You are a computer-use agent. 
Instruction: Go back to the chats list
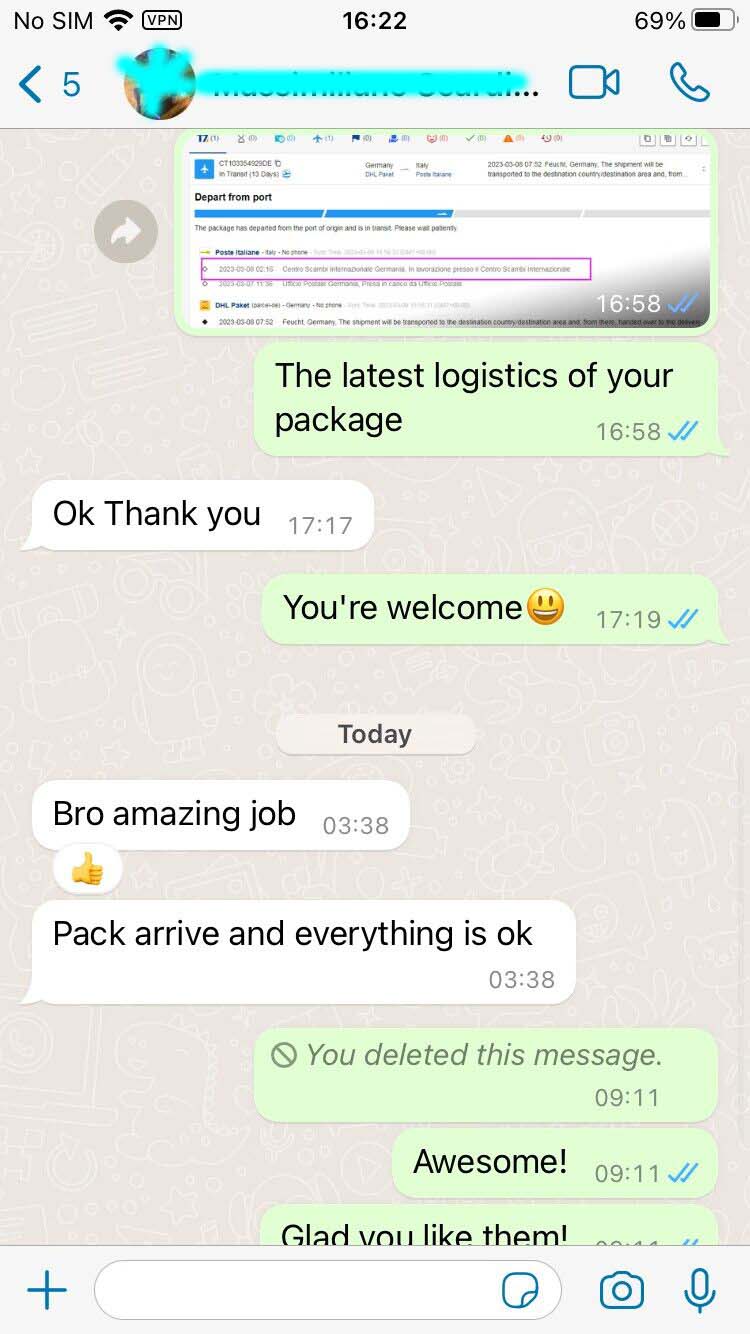point(47,84)
